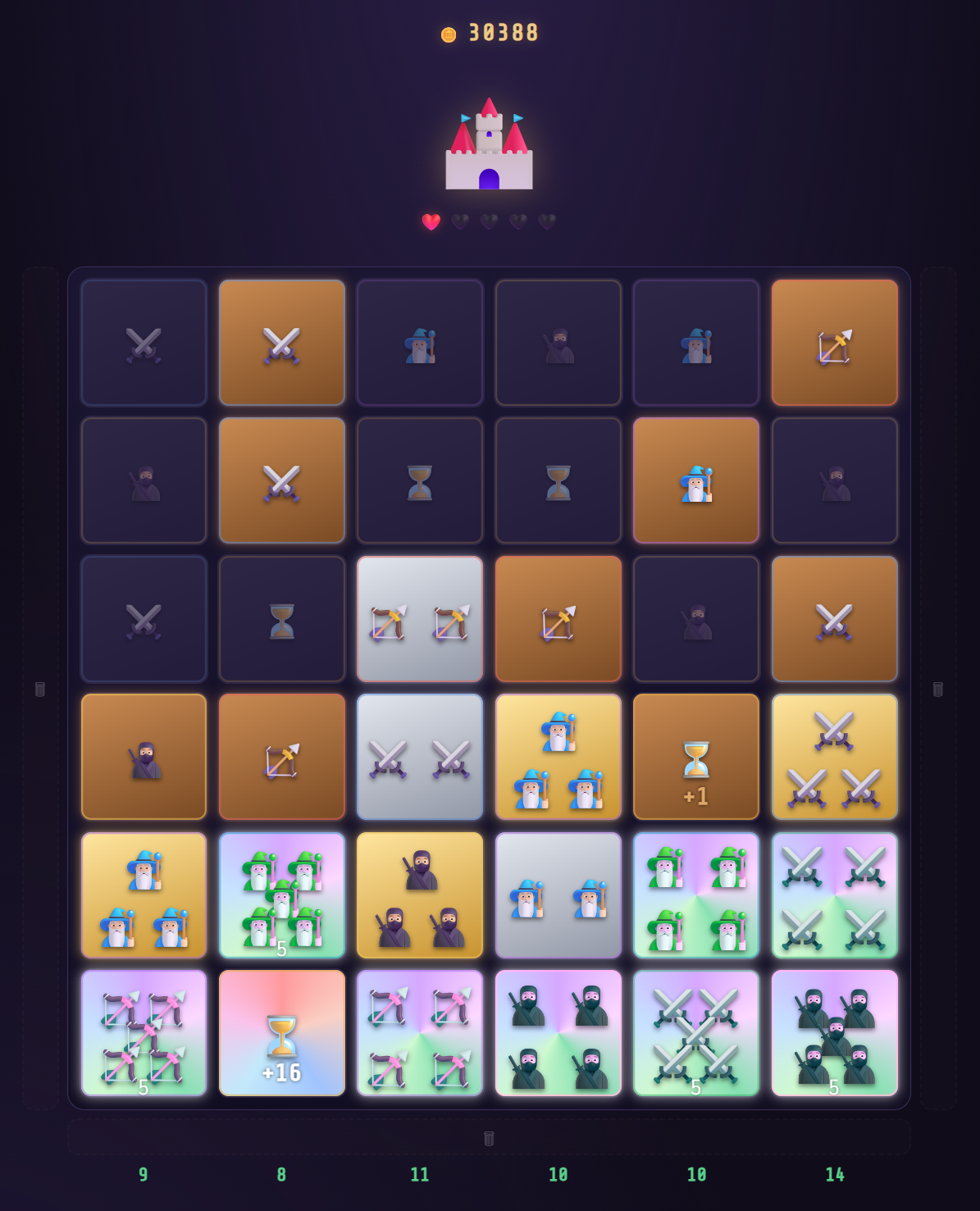Image resolution: width=980 pixels, height=1211 pixels.
Task: Select the silver tile with two crossed swords
Action: click(420, 757)
